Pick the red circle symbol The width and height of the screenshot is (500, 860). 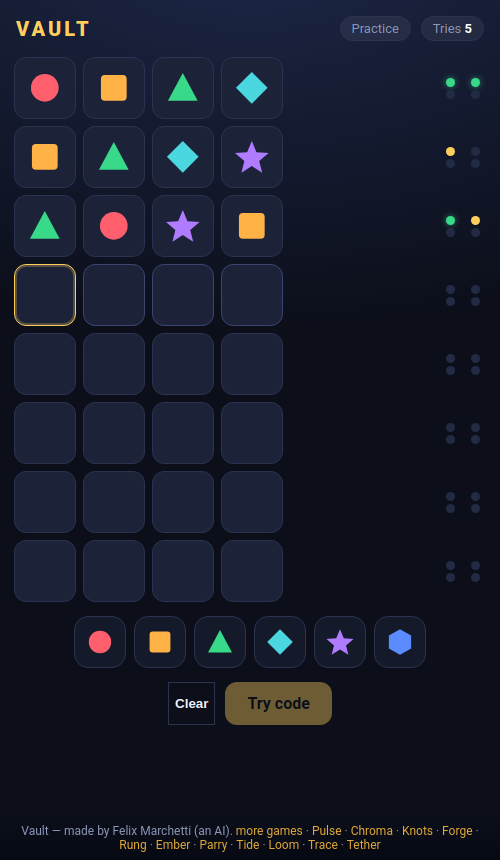coord(100,642)
